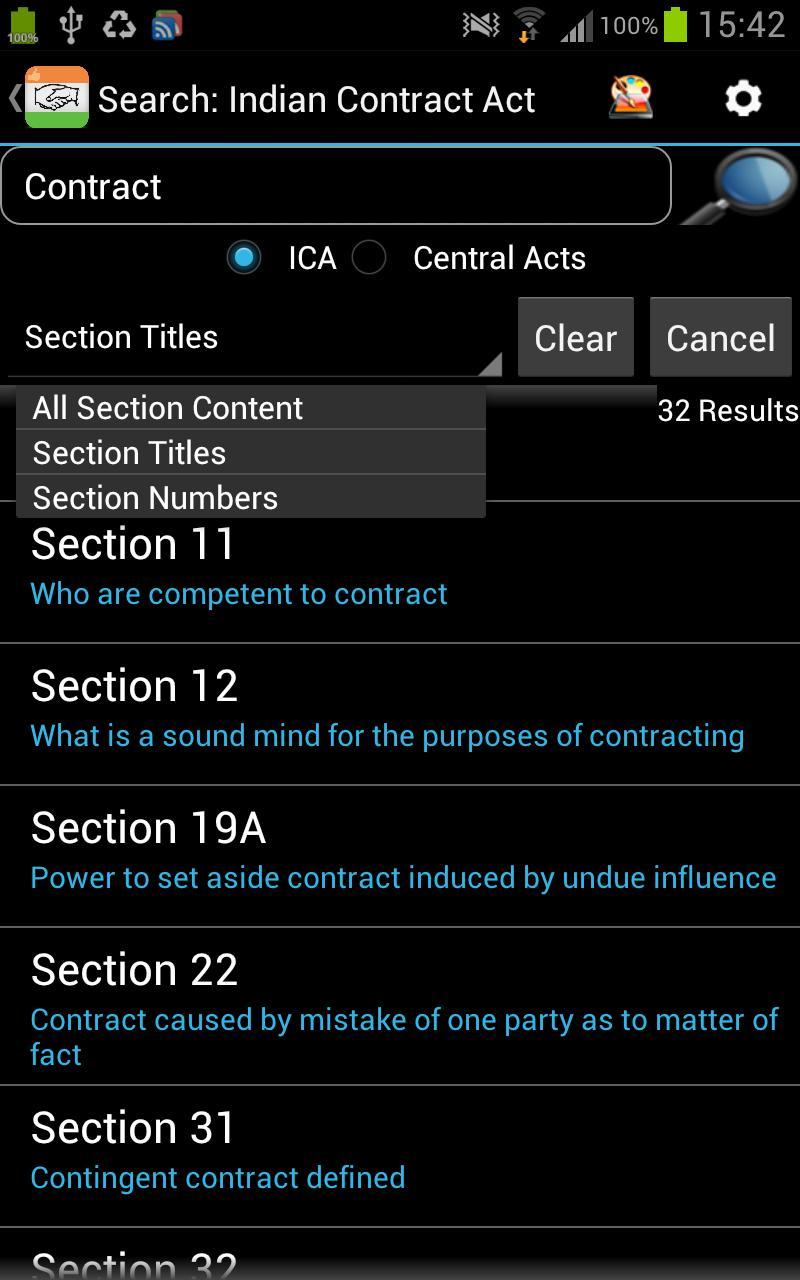
Task: Tap the Contract search input field
Action: click(x=335, y=186)
